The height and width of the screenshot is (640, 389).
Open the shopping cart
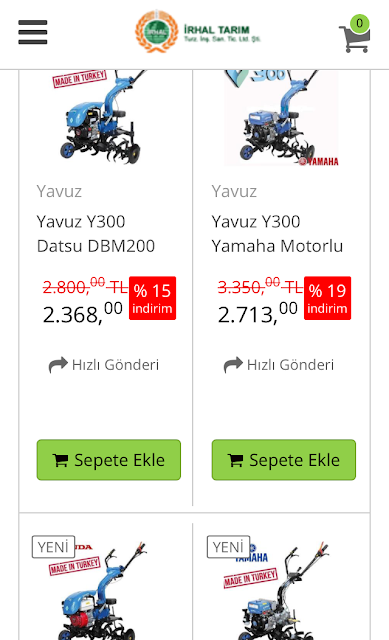coord(354,34)
